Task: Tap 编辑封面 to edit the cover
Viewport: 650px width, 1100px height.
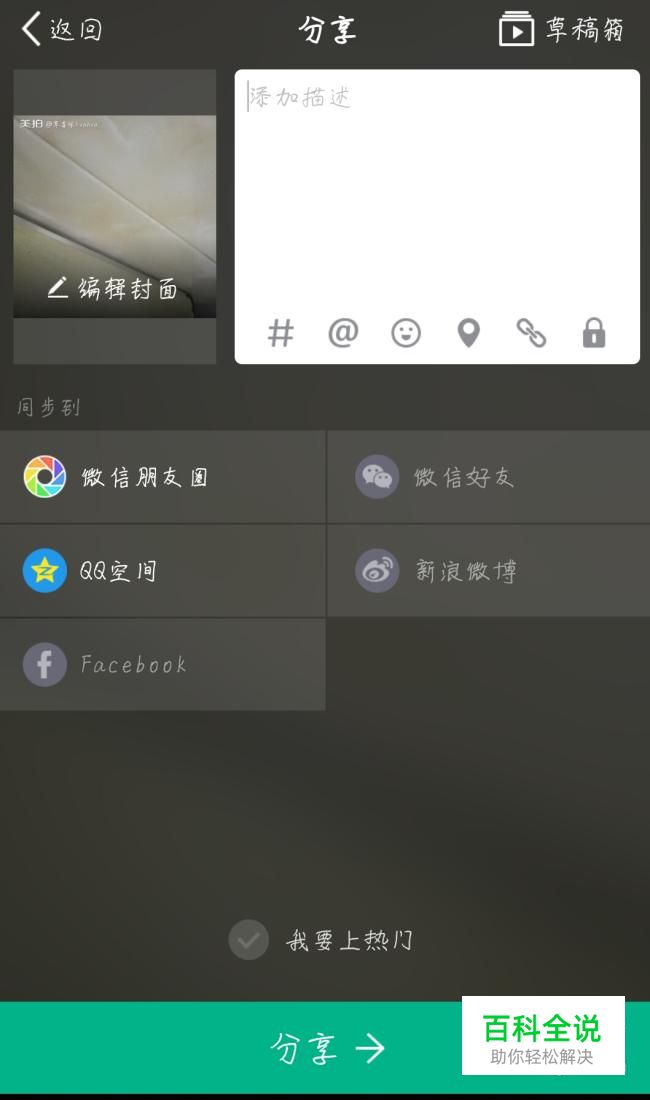Action: pos(114,288)
